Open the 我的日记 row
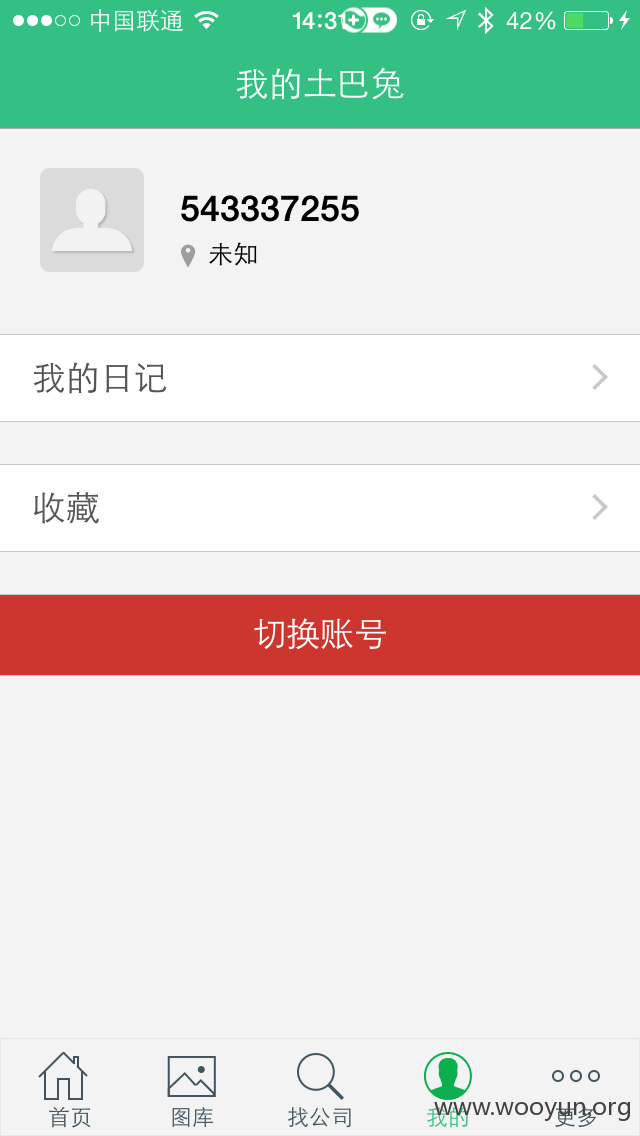This screenshot has height=1136, width=640. coord(320,378)
